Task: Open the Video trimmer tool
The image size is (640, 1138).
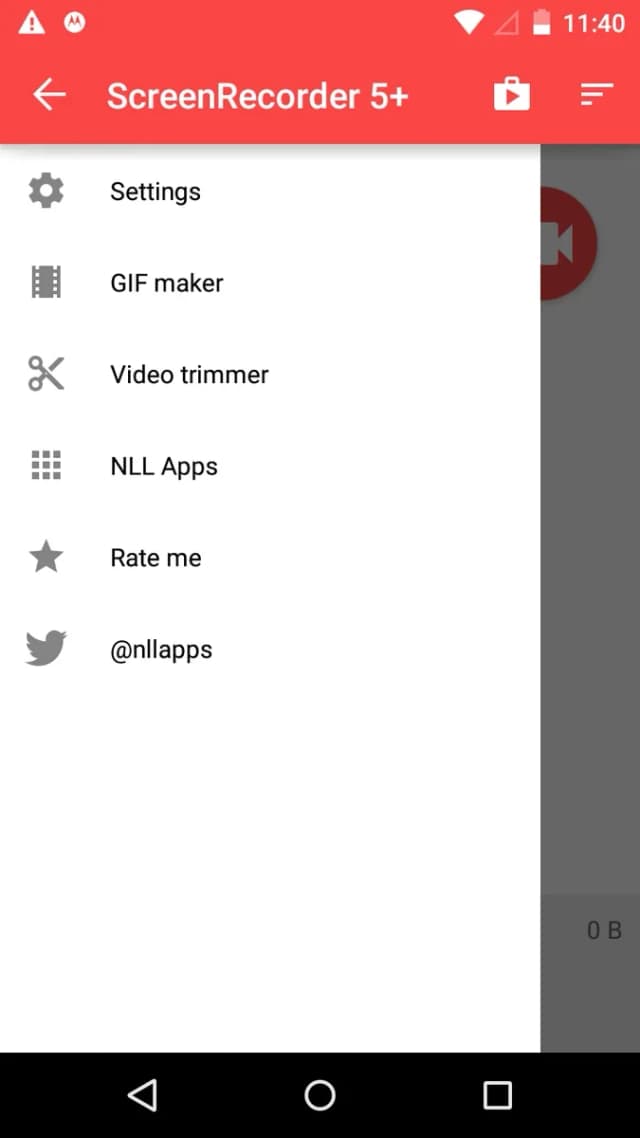Action: coord(270,374)
